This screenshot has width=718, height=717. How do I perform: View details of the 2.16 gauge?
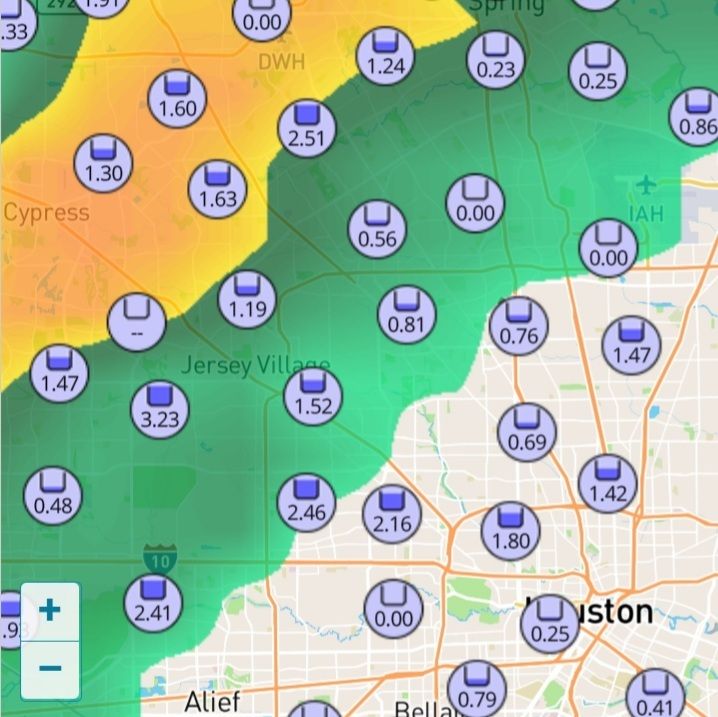click(x=392, y=514)
